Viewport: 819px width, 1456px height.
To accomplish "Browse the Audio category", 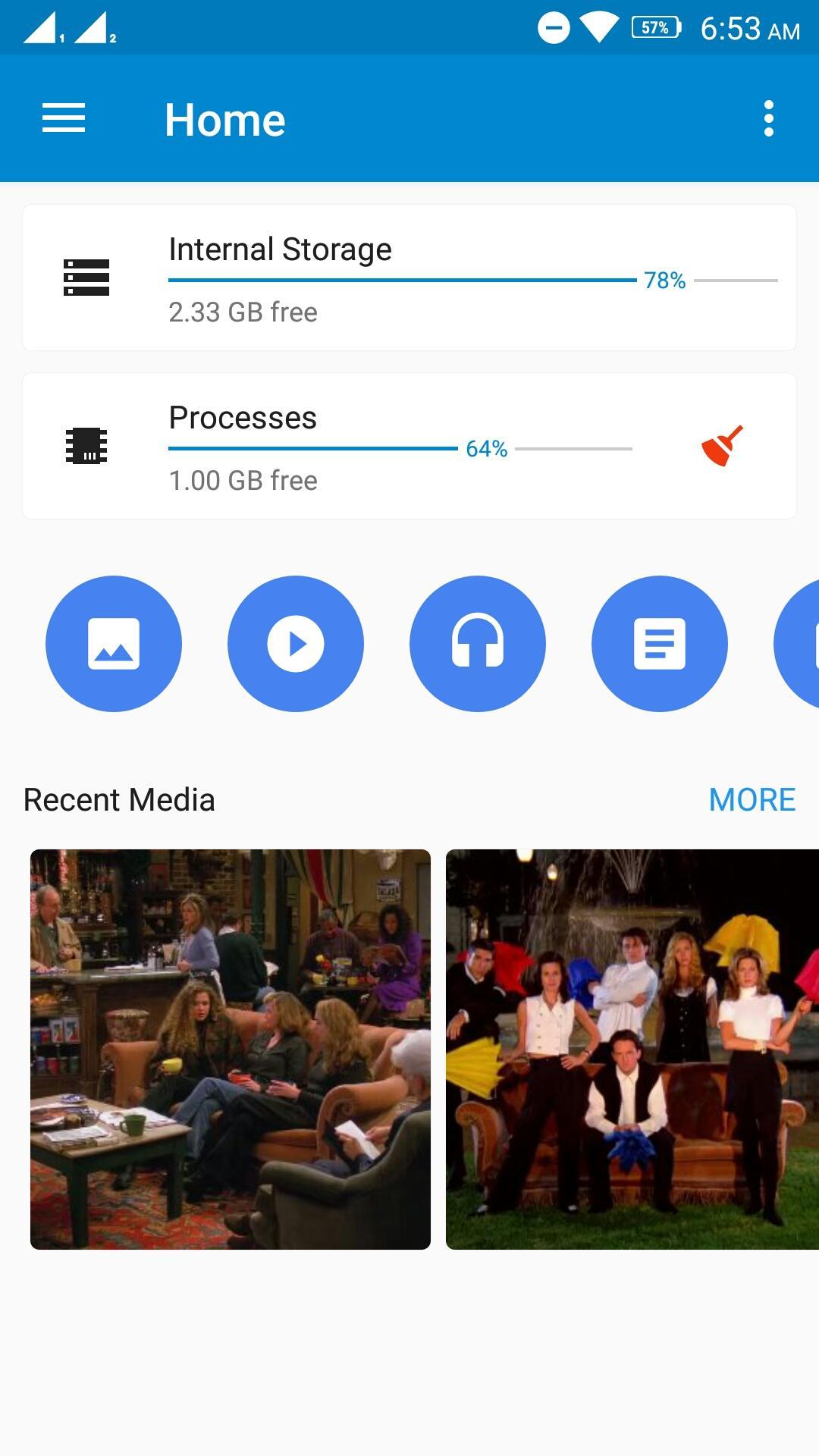I will 478,644.
